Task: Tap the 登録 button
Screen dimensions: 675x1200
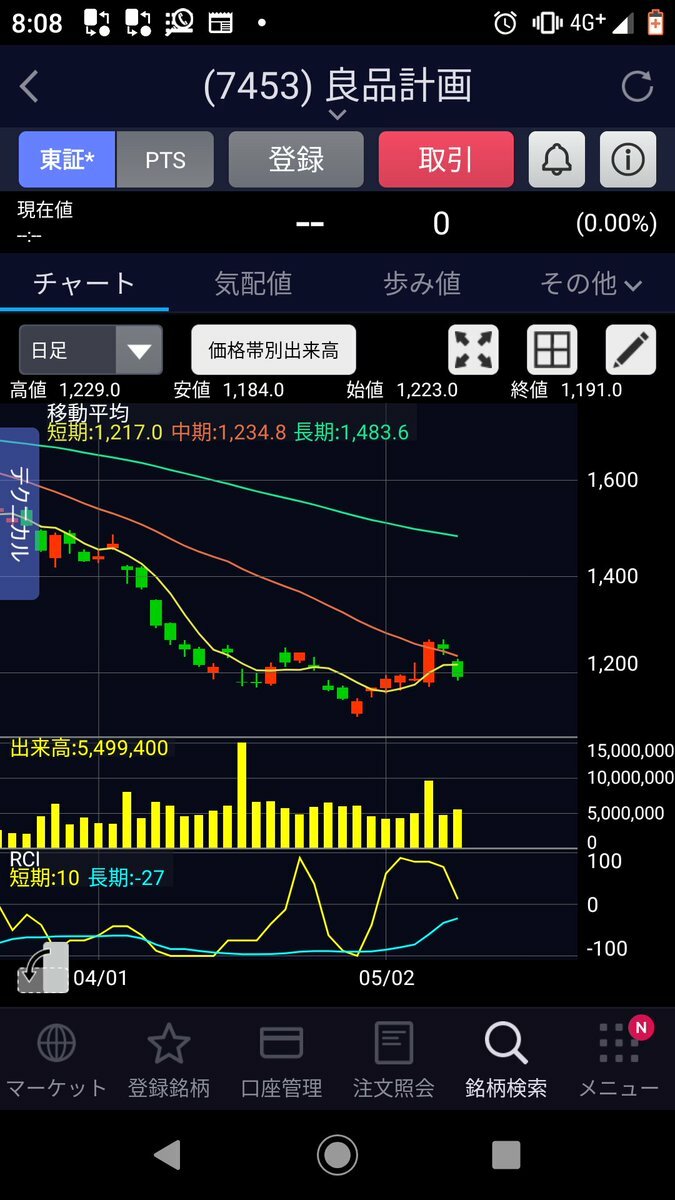Action: [296, 159]
